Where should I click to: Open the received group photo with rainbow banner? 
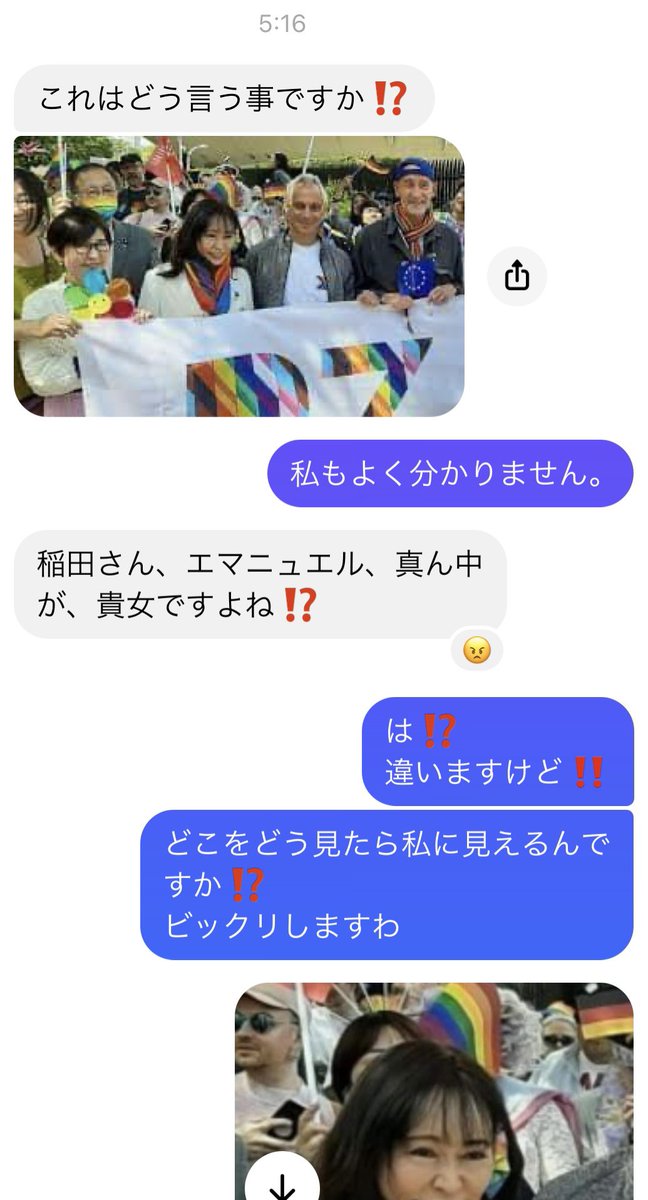click(x=238, y=276)
